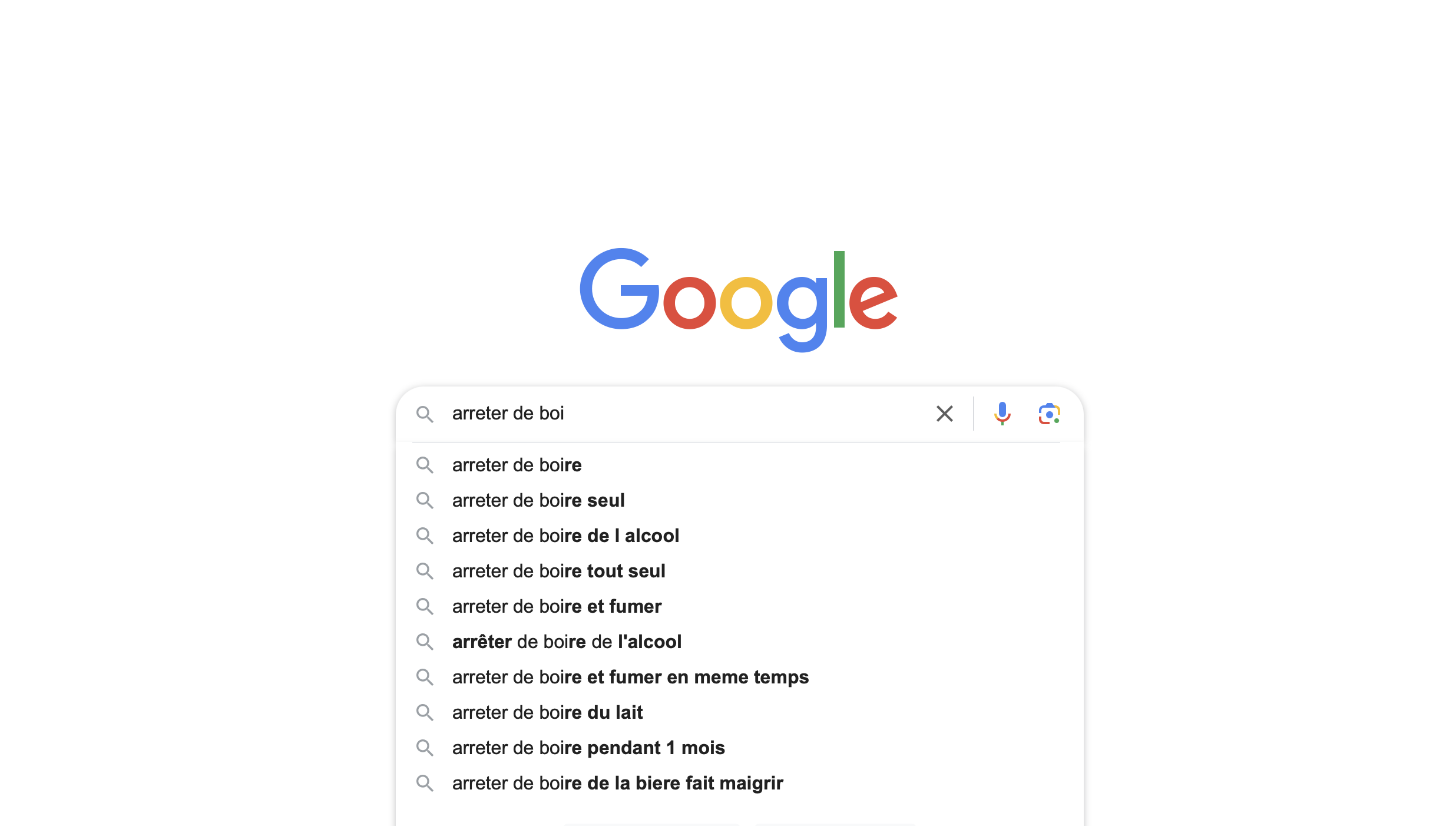Screen dimensions: 1456x826
Task: Tap the search field containing 'arreter de boi'
Action: click(677, 414)
